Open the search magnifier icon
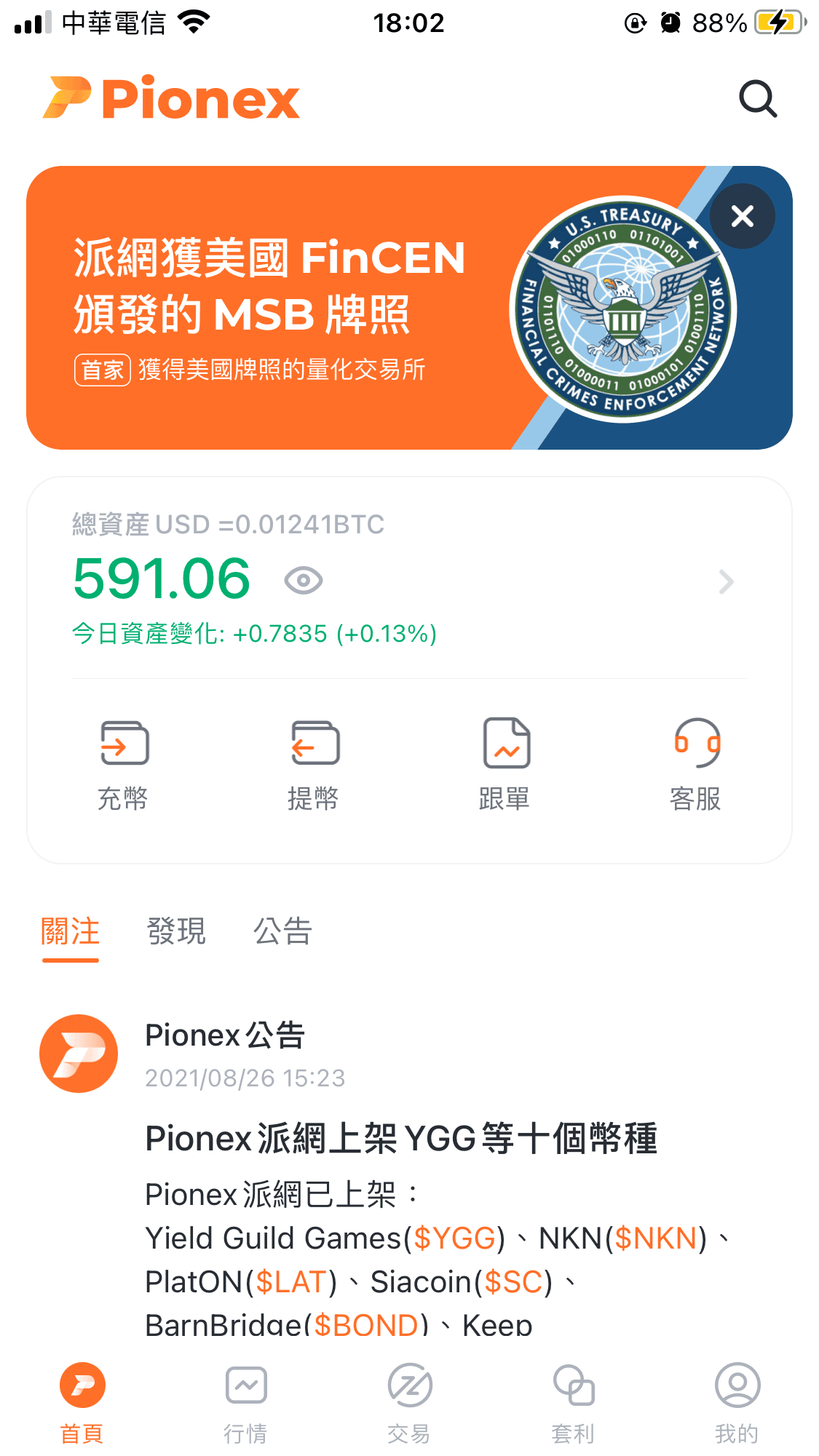This screenshot has width=819, height=1456. 758,99
